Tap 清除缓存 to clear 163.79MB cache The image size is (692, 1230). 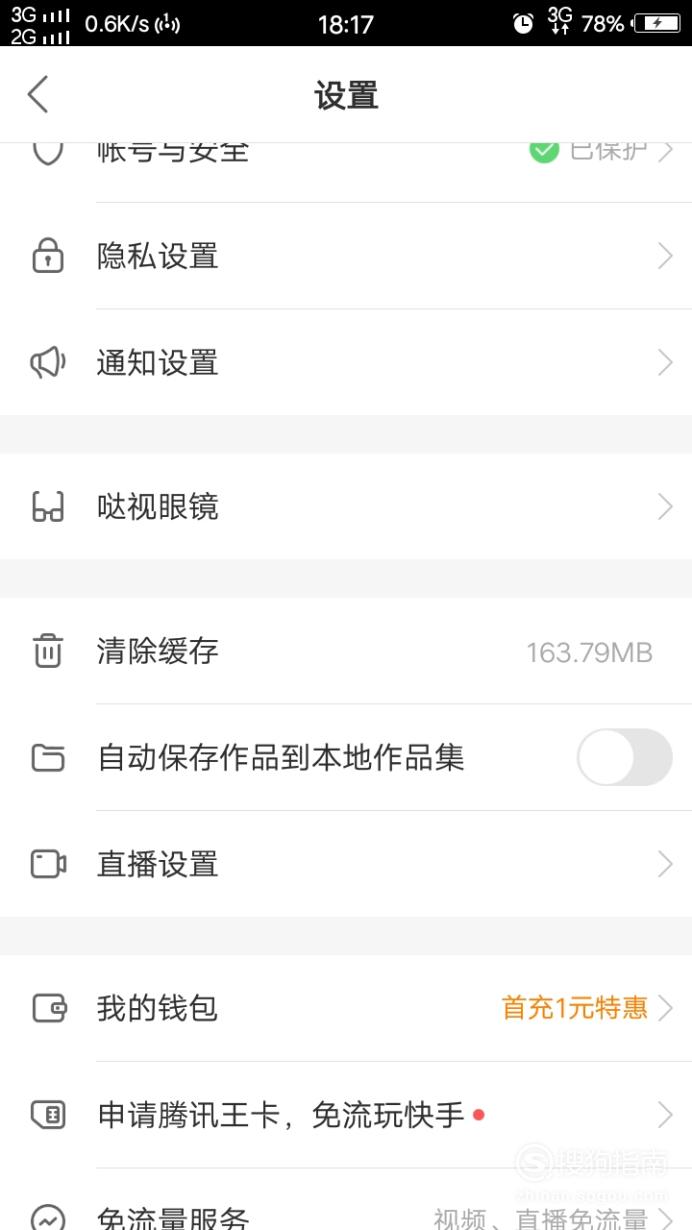(x=346, y=652)
